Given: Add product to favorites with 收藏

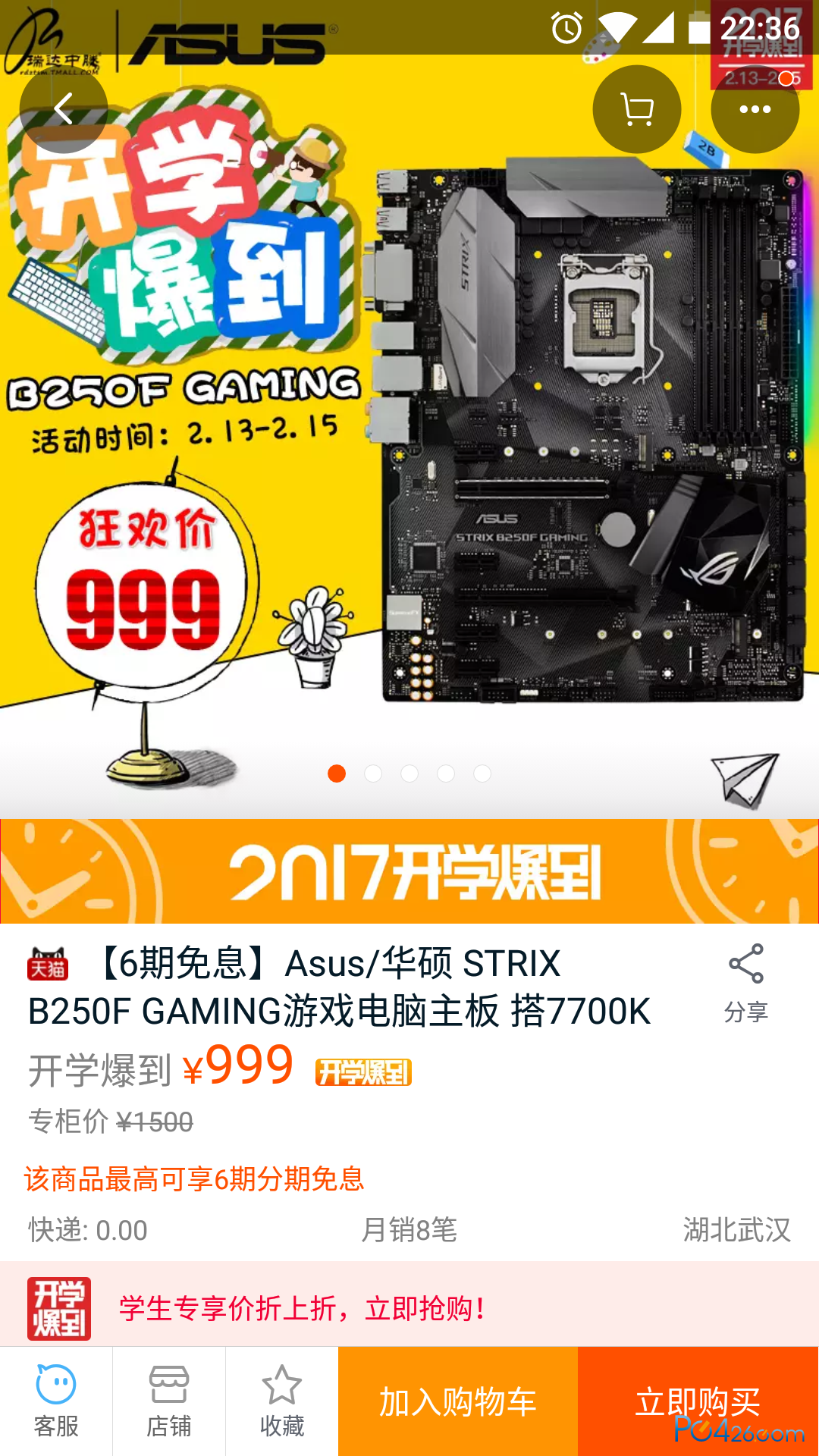Looking at the screenshot, I should tap(281, 1401).
